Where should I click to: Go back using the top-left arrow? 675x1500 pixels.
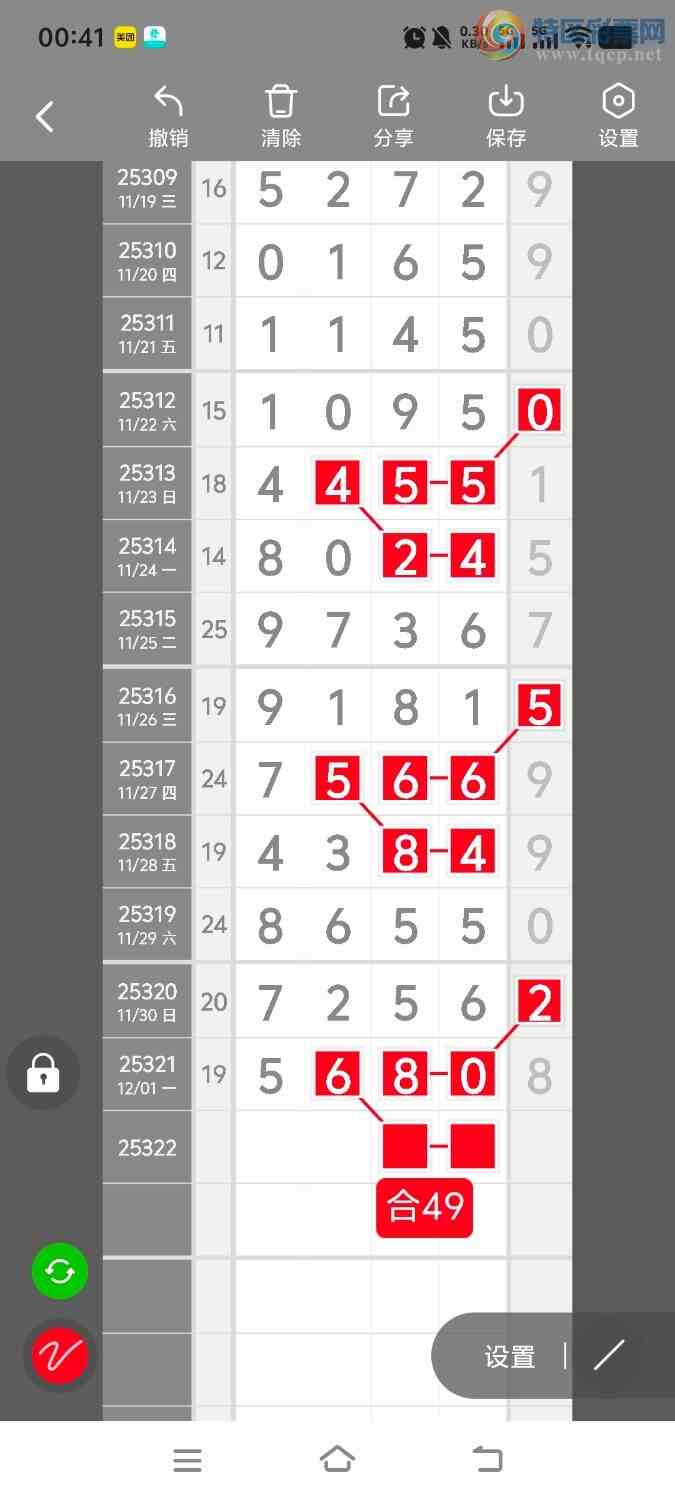[44, 117]
